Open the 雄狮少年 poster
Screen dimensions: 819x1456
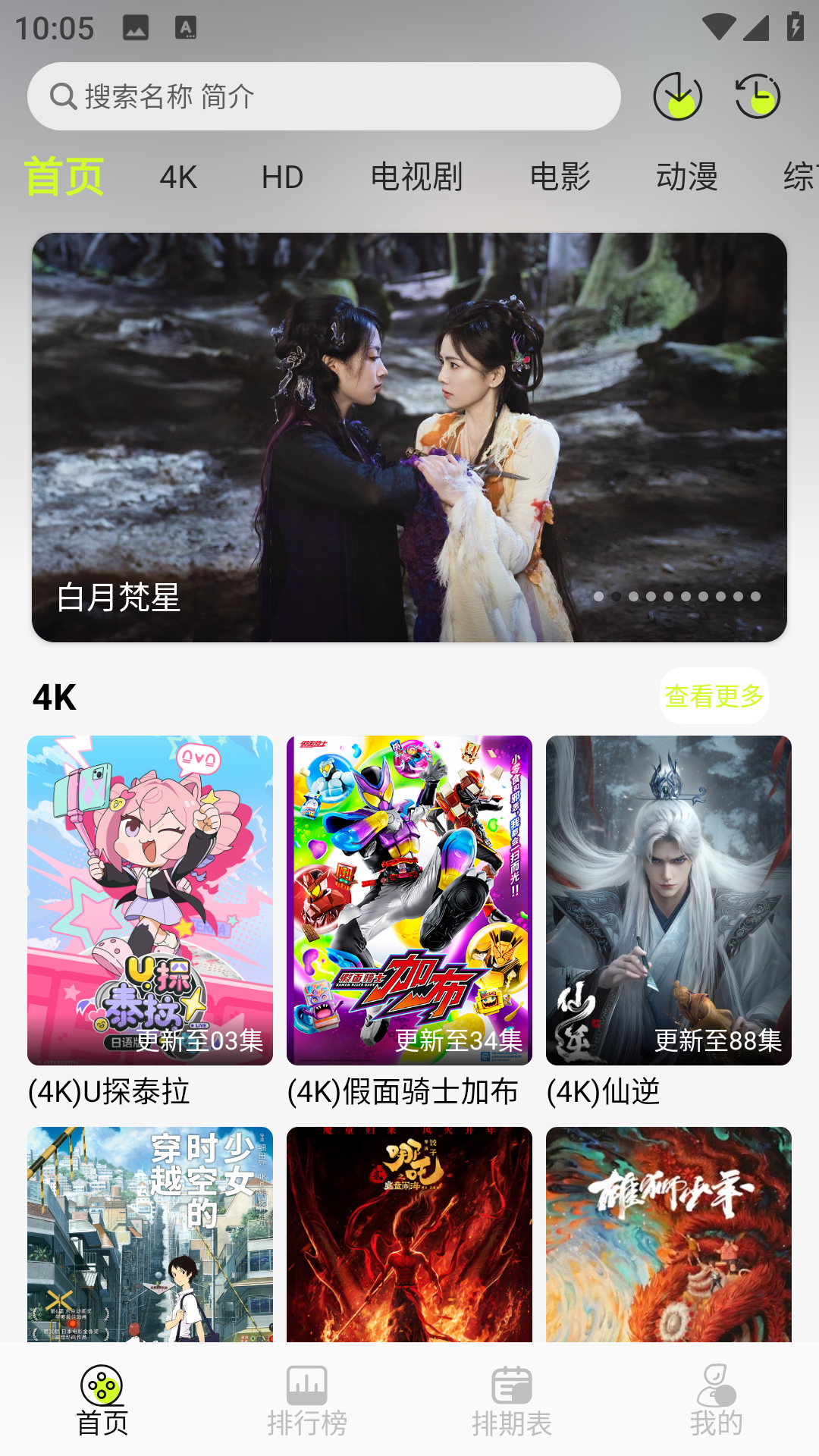tap(669, 1234)
